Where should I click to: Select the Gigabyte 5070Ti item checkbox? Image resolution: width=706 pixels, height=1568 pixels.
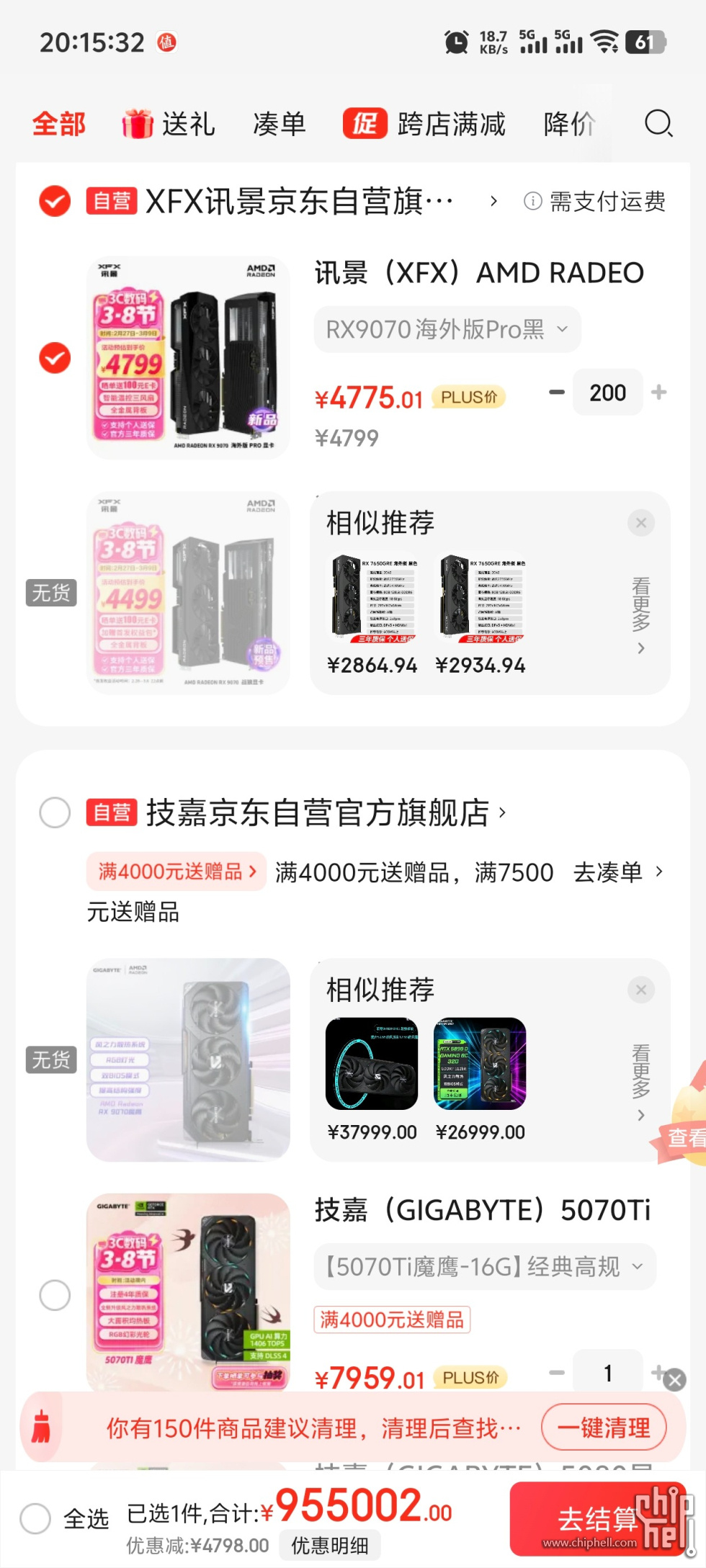(x=55, y=1295)
